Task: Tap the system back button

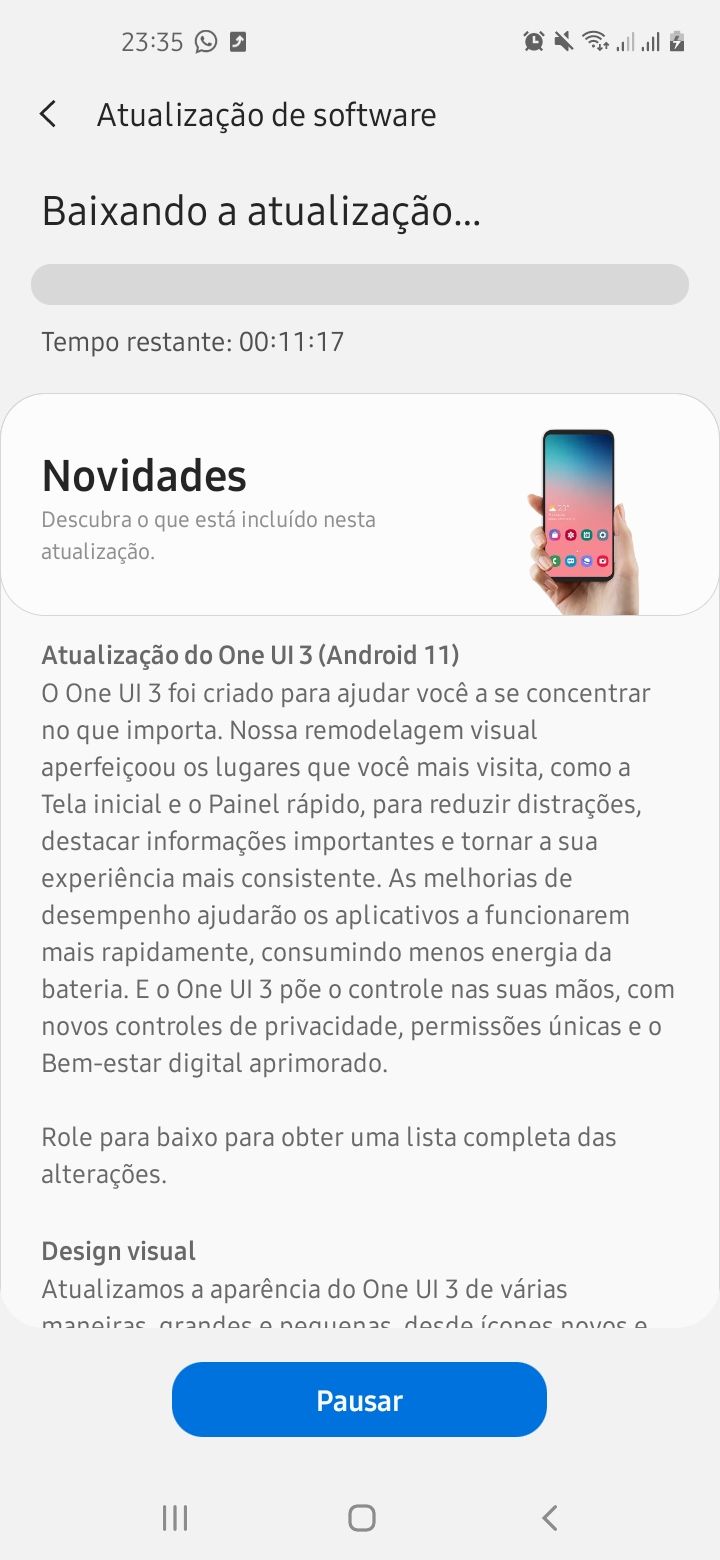Action: (549, 1518)
